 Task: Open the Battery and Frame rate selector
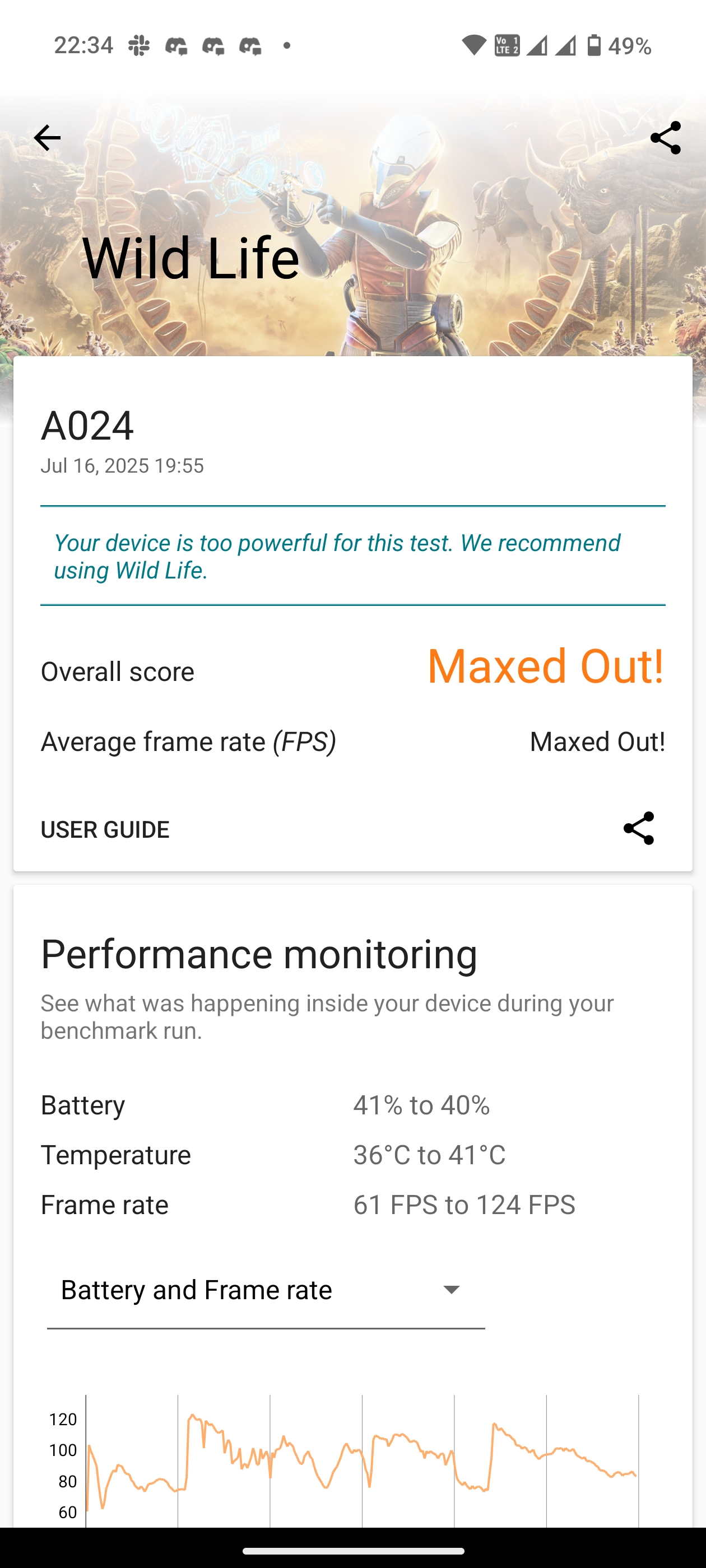[195, 1289]
